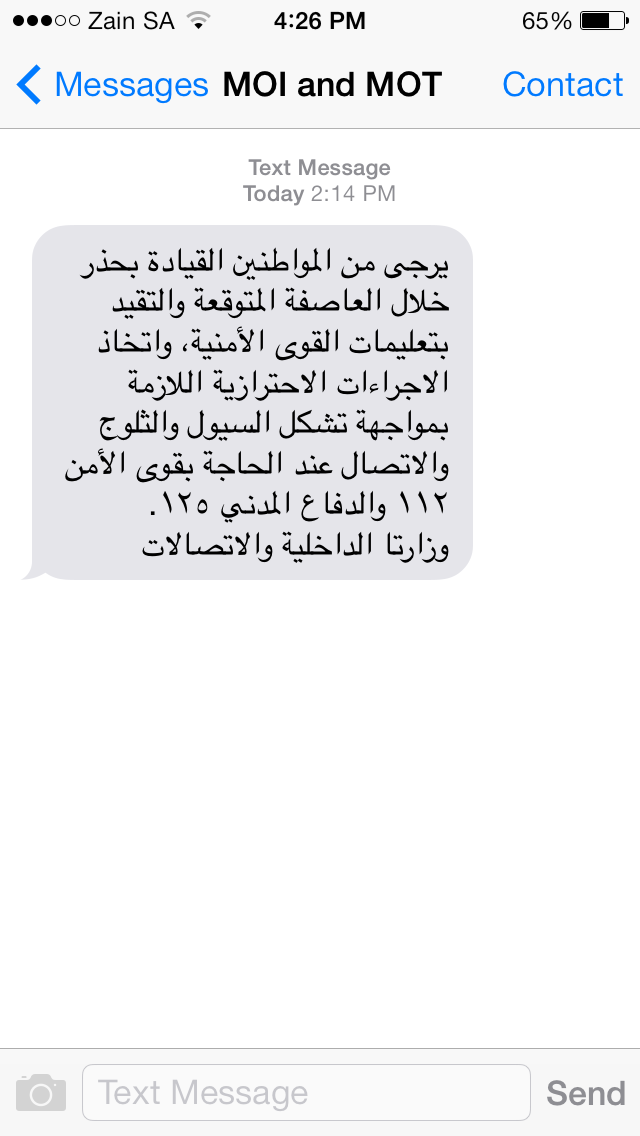Screen dimensions: 640x1136
Task: Go back to the Messages list
Action: (112, 85)
